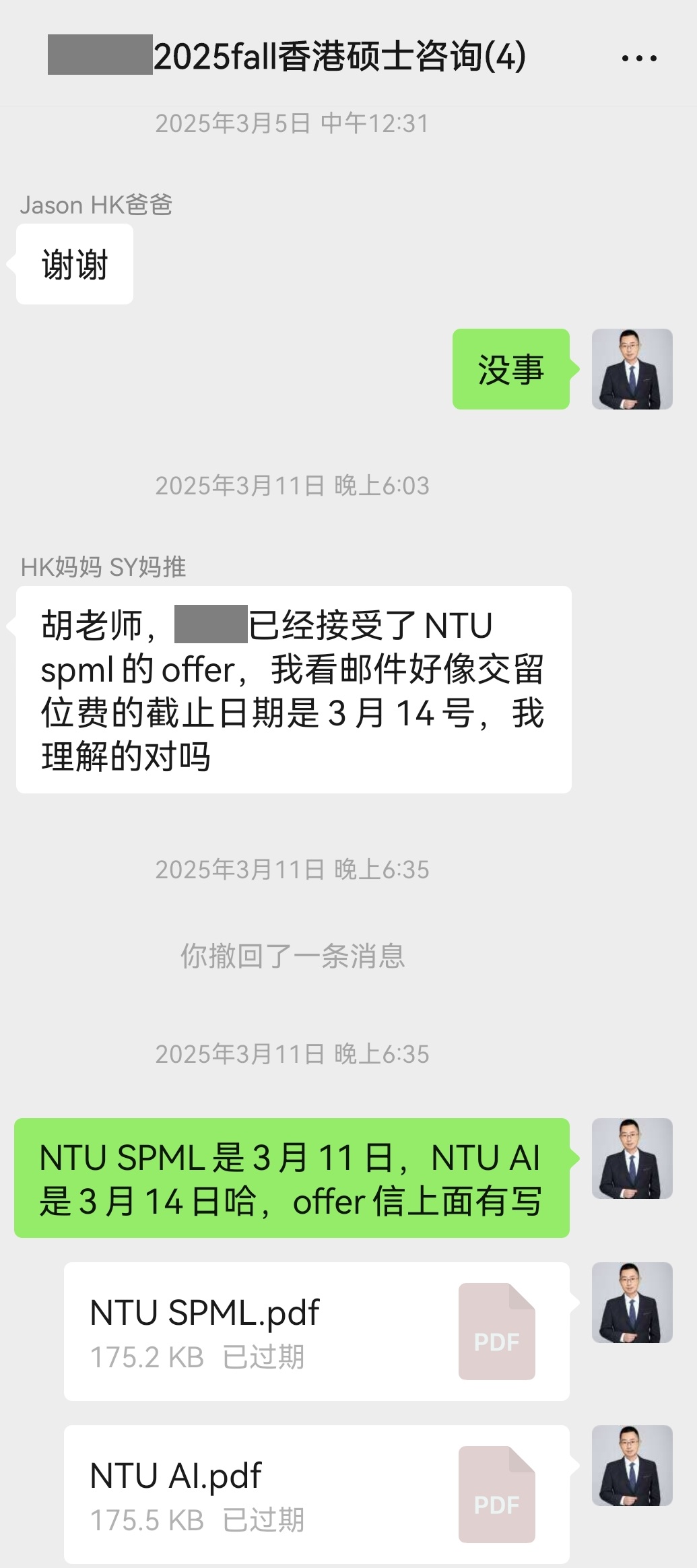Tap the avatar beside the NTU SPML deadline message
The width and height of the screenshot is (697, 1568).
pyautogui.click(x=632, y=1158)
